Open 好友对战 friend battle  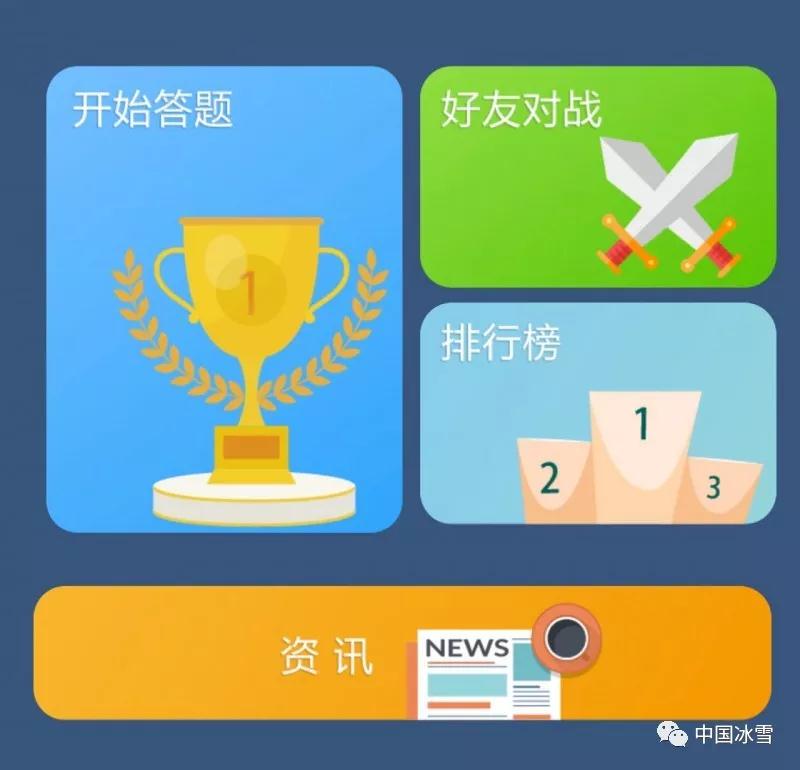click(597, 178)
